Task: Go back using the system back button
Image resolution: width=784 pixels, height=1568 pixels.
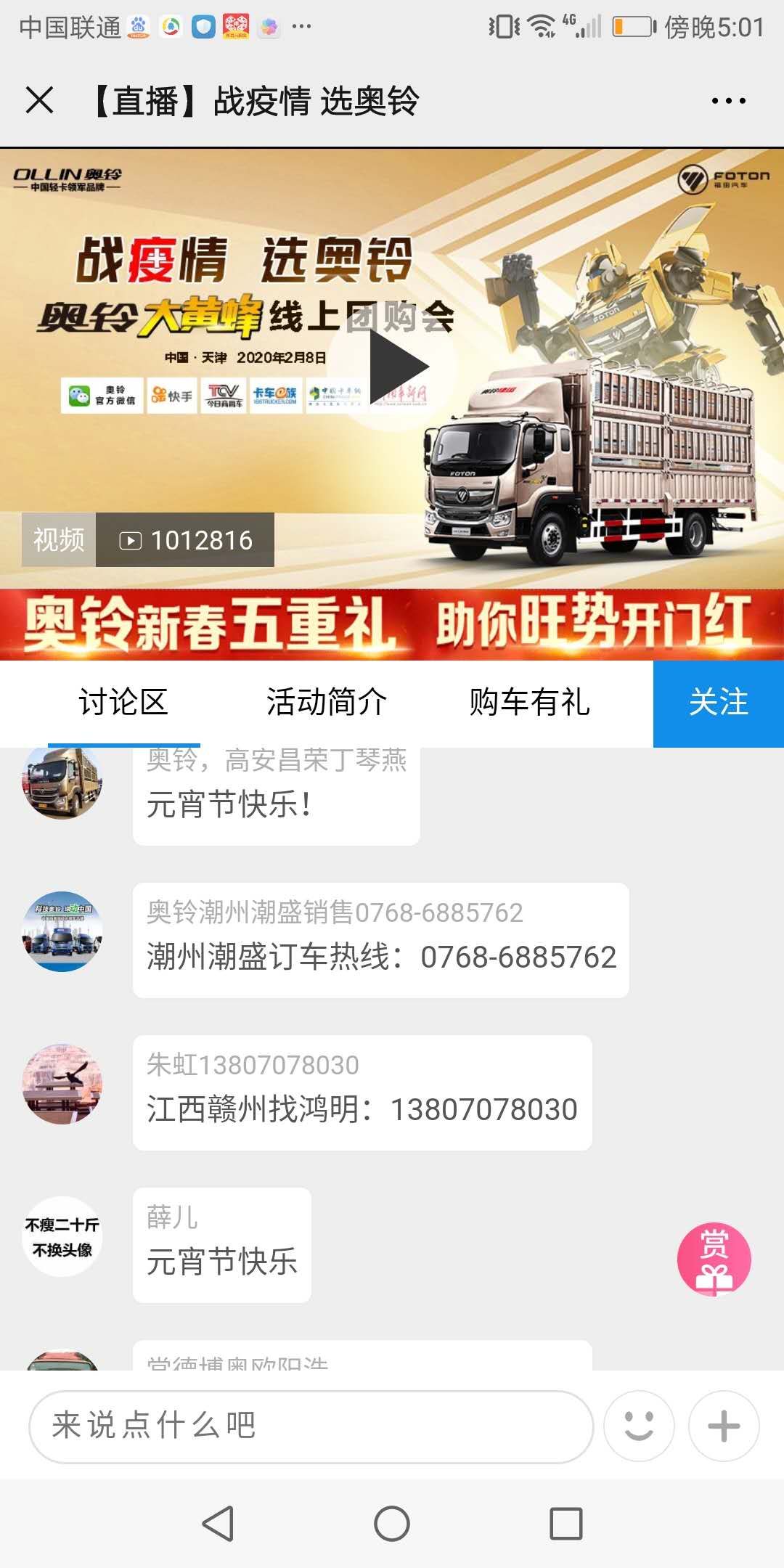Action: [x=218, y=1523]
